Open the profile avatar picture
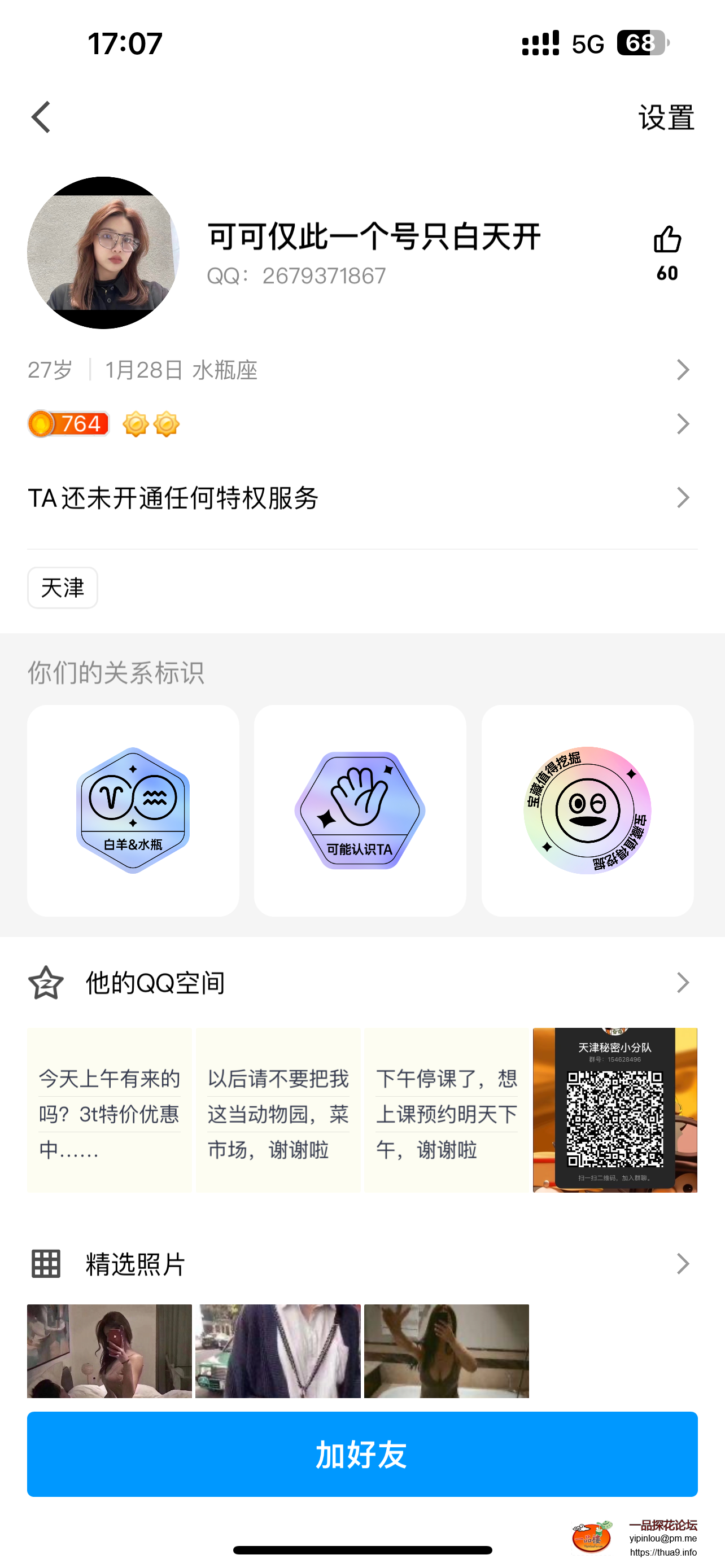Screen dimensions: 725x1568 click(103, 253)
